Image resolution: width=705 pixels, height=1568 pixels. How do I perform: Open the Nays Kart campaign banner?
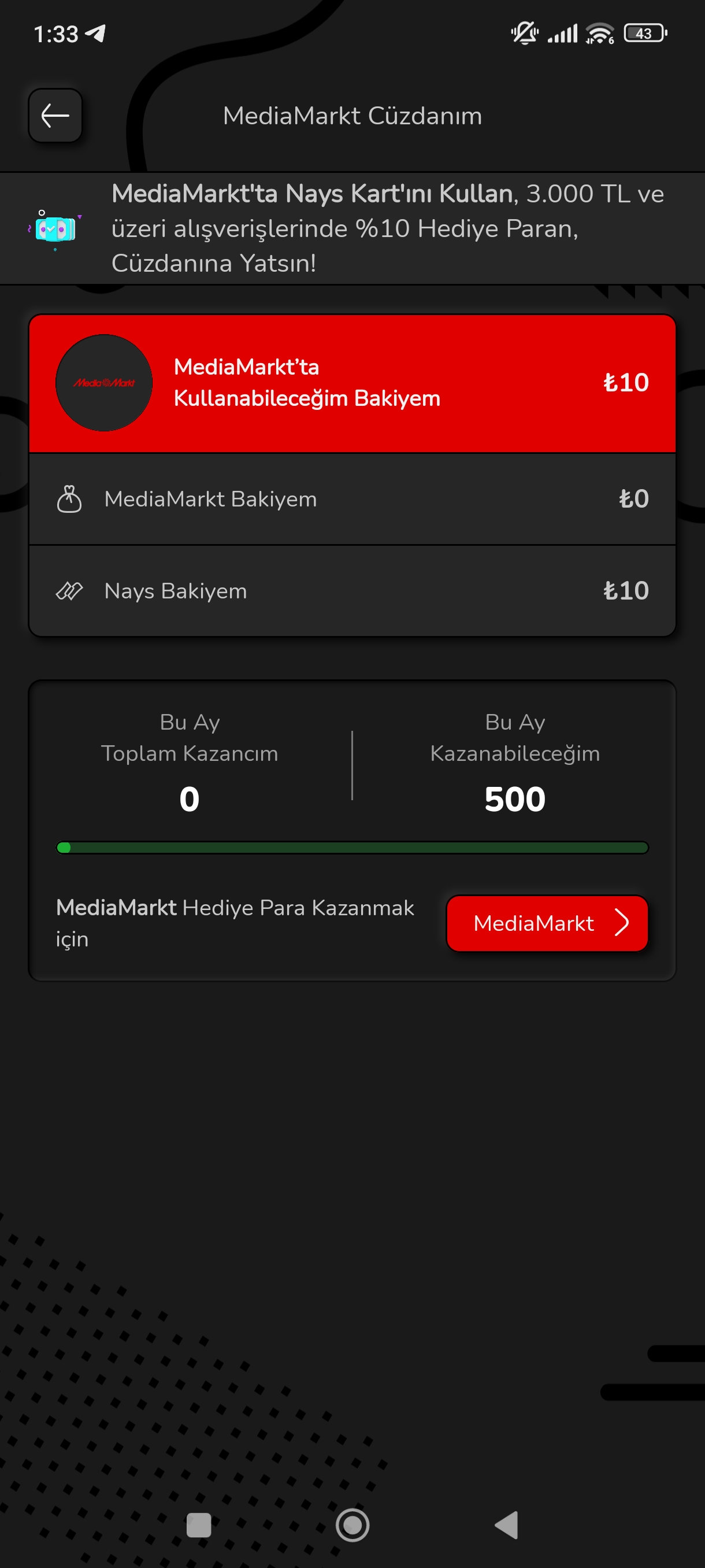tap(352, 228)
